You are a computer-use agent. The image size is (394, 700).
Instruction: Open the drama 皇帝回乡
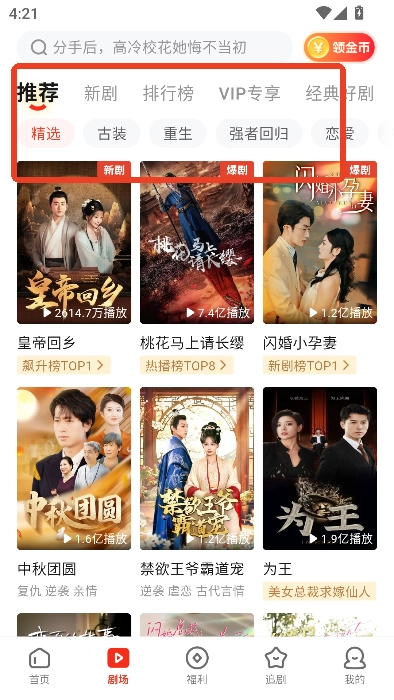pos(74,242)
